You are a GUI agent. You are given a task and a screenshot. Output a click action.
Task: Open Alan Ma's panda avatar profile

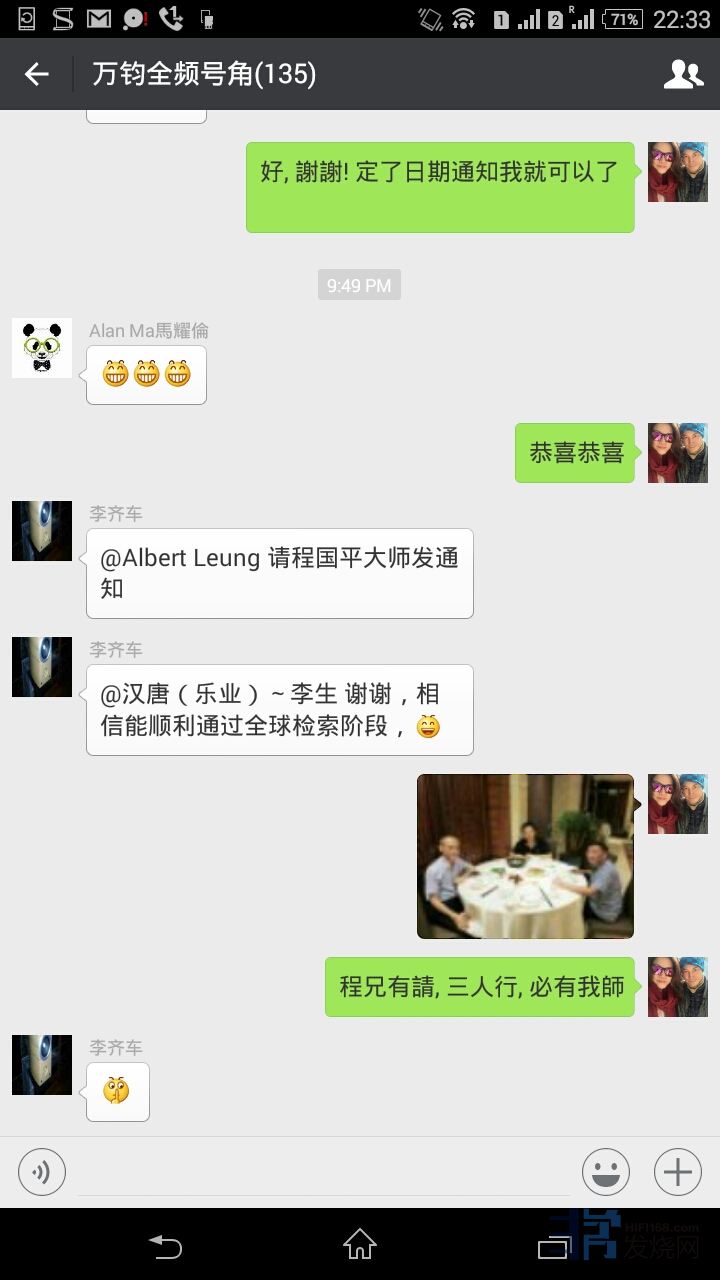point(42,348)
